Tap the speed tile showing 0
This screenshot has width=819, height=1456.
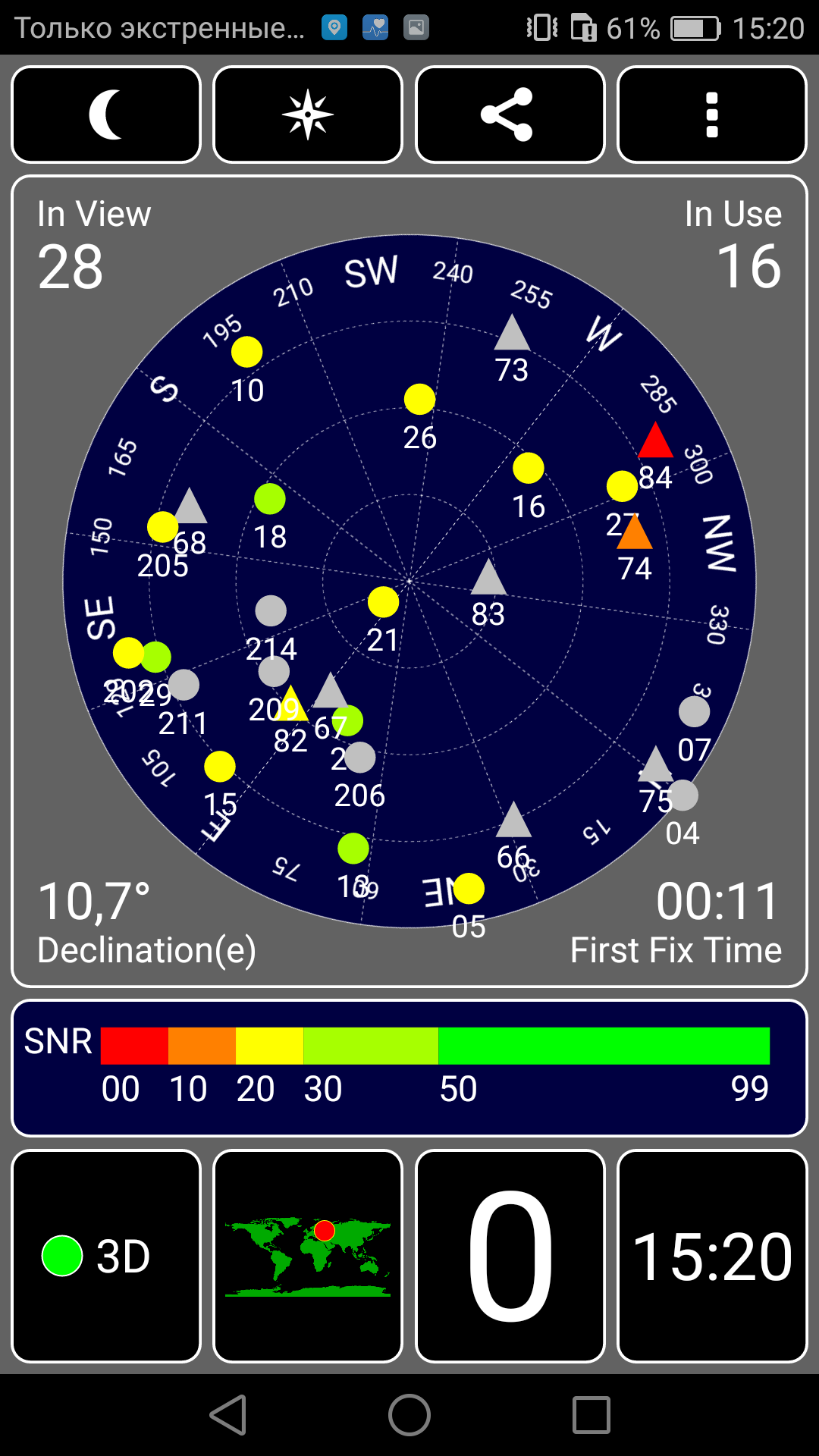[x=510, y=1256]
